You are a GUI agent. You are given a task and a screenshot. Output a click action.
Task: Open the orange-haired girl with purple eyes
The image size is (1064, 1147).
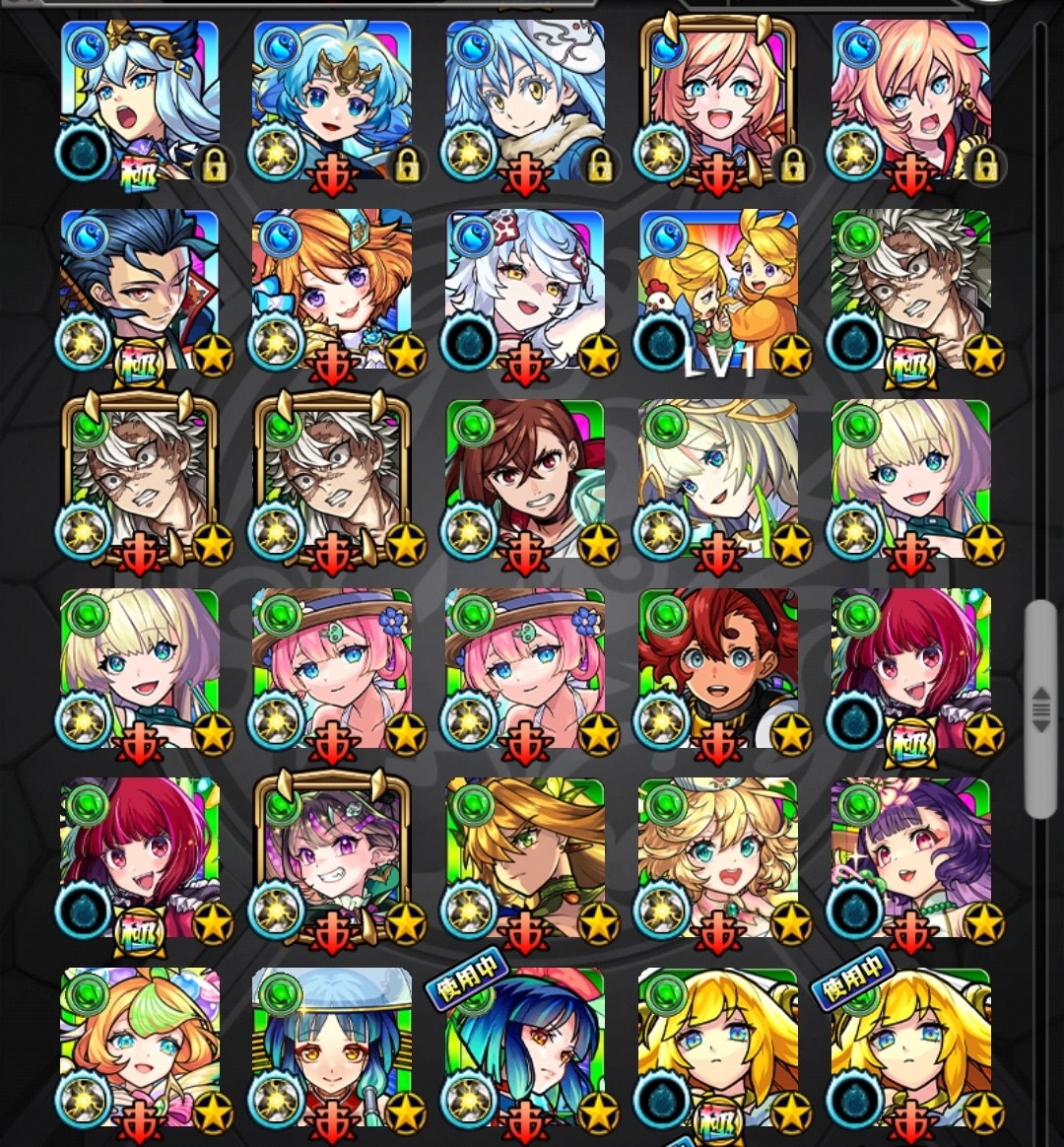coord(332,290)
